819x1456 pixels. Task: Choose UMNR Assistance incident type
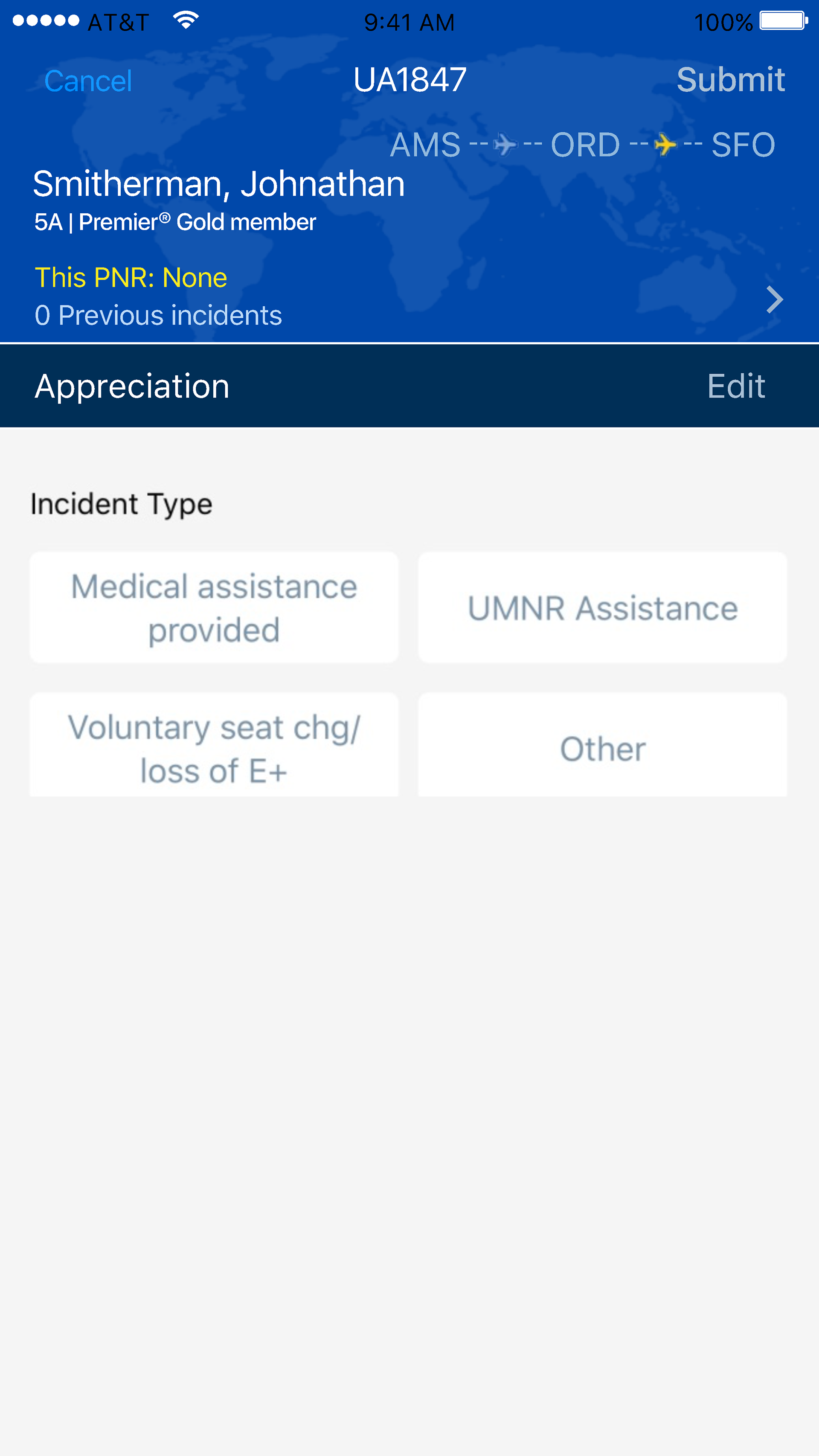click(603, 607)
